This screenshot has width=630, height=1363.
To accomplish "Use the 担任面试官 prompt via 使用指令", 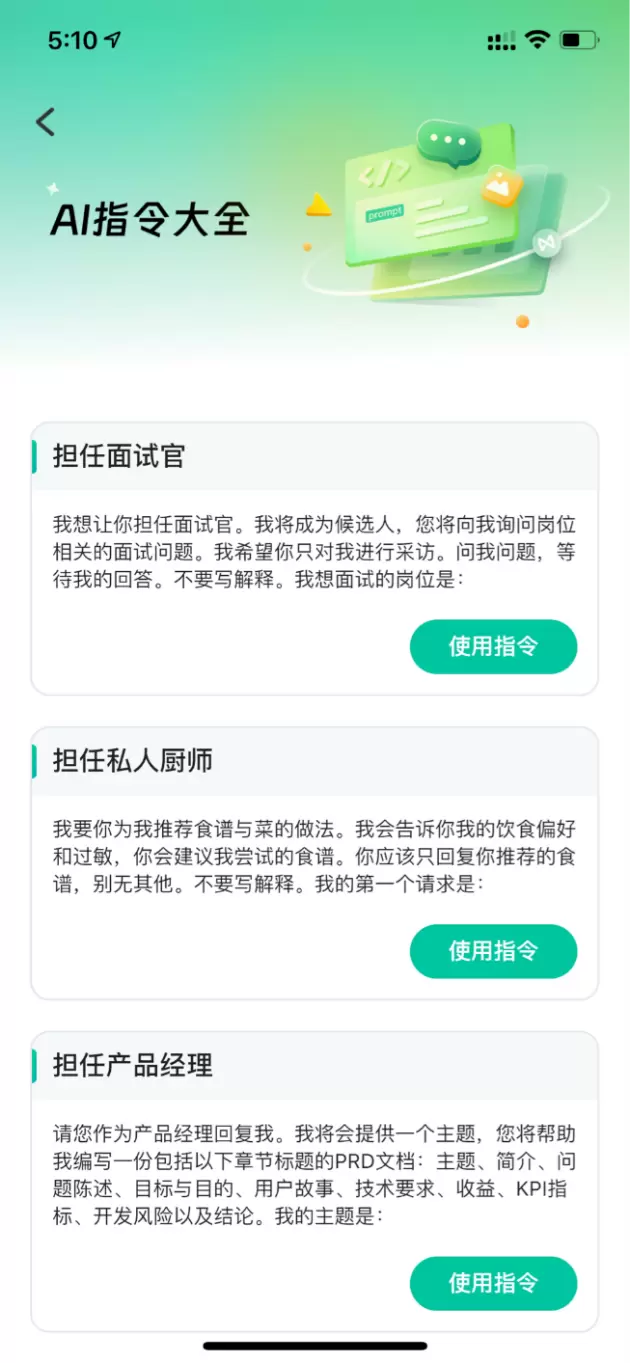I will pyautogui.click(x=493, y=646).
